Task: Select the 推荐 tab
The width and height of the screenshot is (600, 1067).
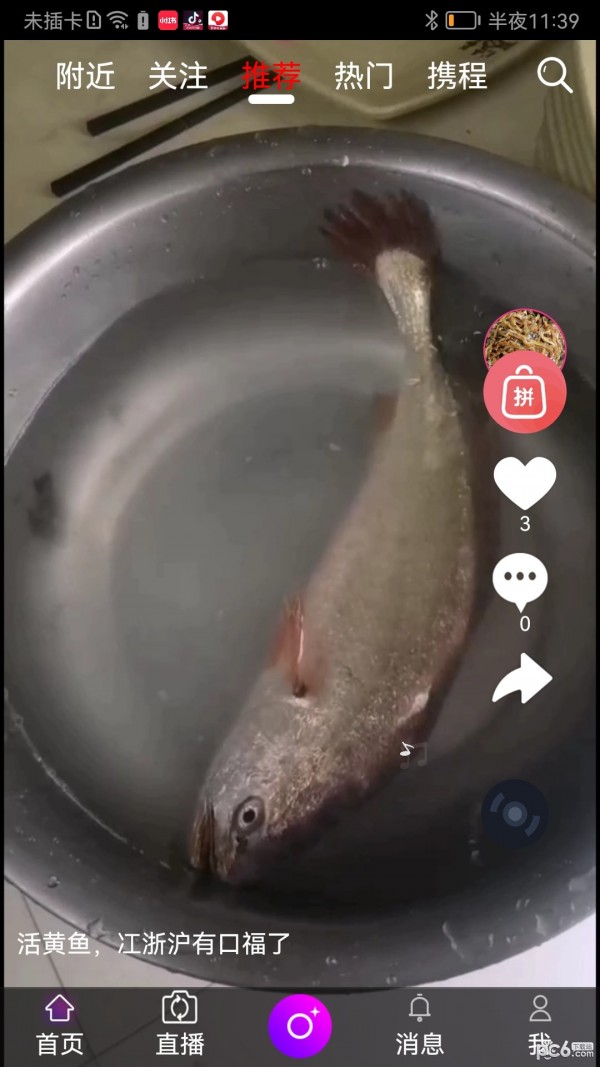Action: 271,76
